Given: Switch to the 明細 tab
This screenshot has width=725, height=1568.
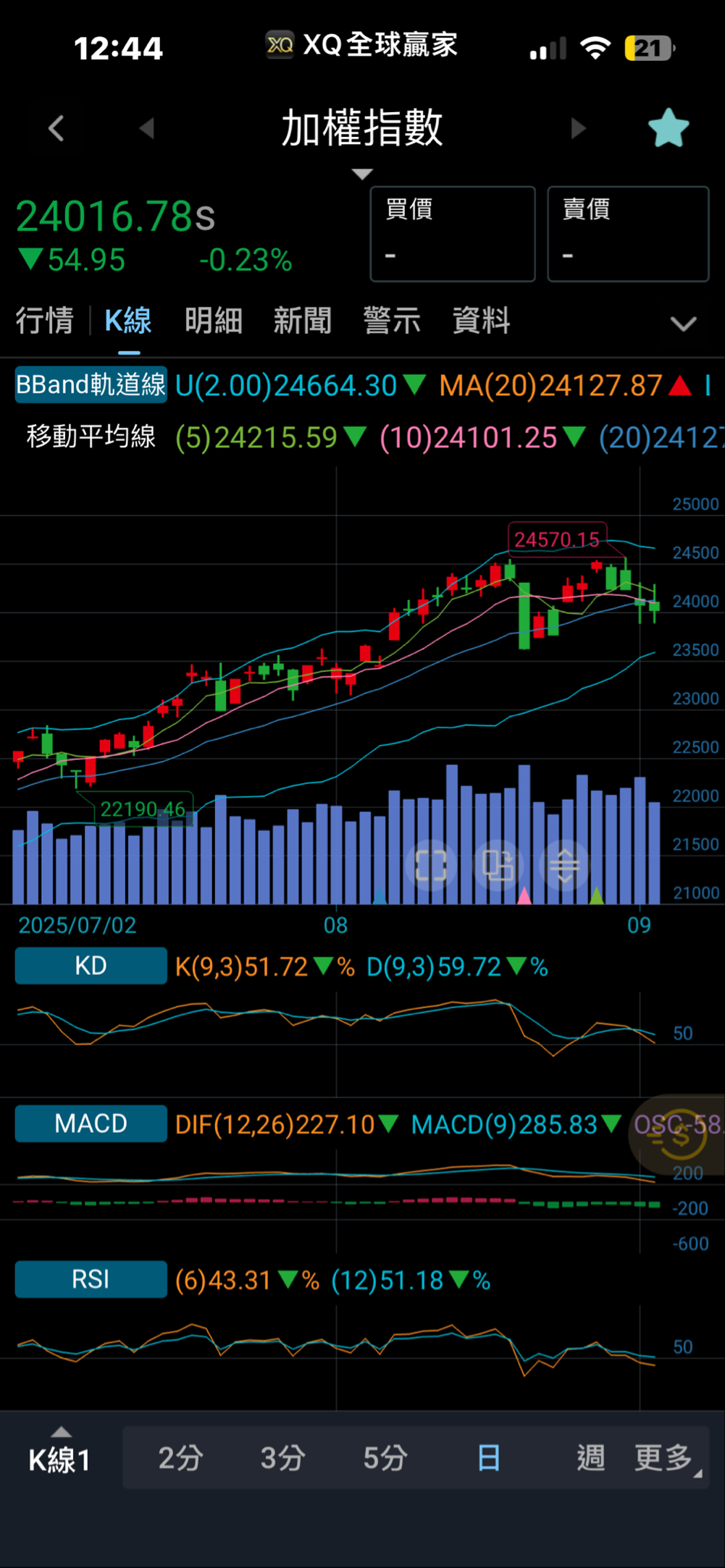Looking at the screenshot, I should point(213,321).
